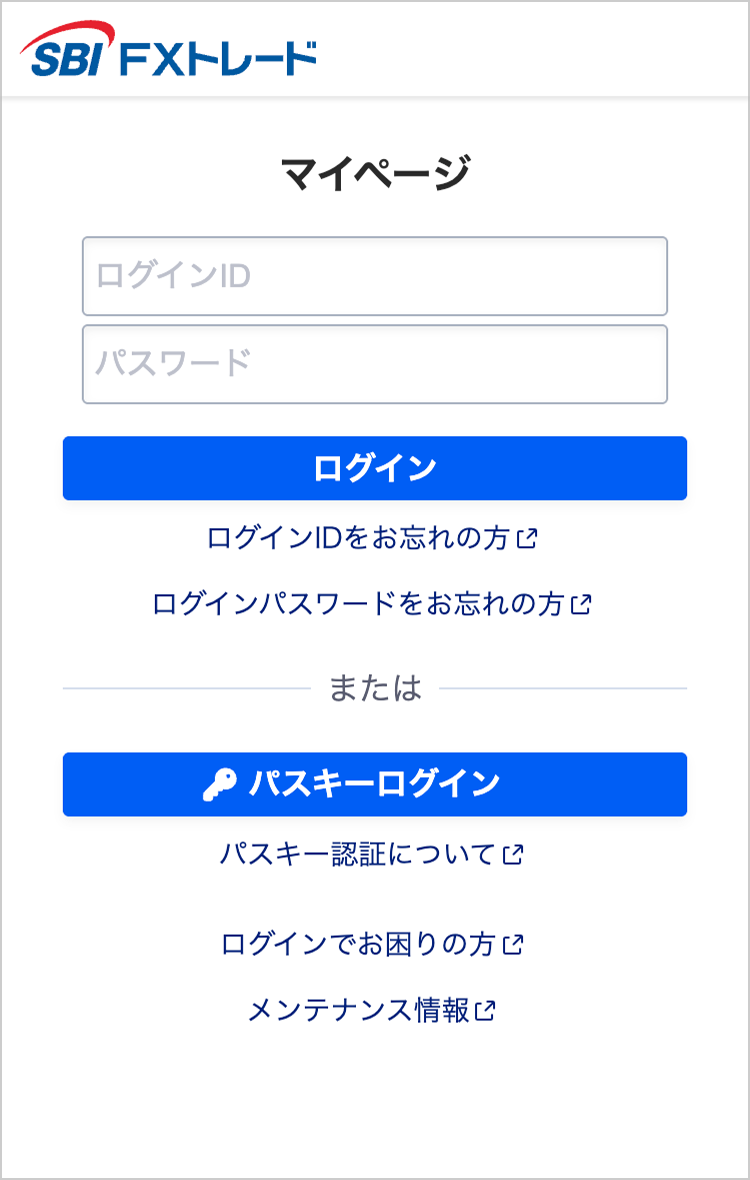Click the white header bar area
This screenshot has width=750, height=1180.
560,50
